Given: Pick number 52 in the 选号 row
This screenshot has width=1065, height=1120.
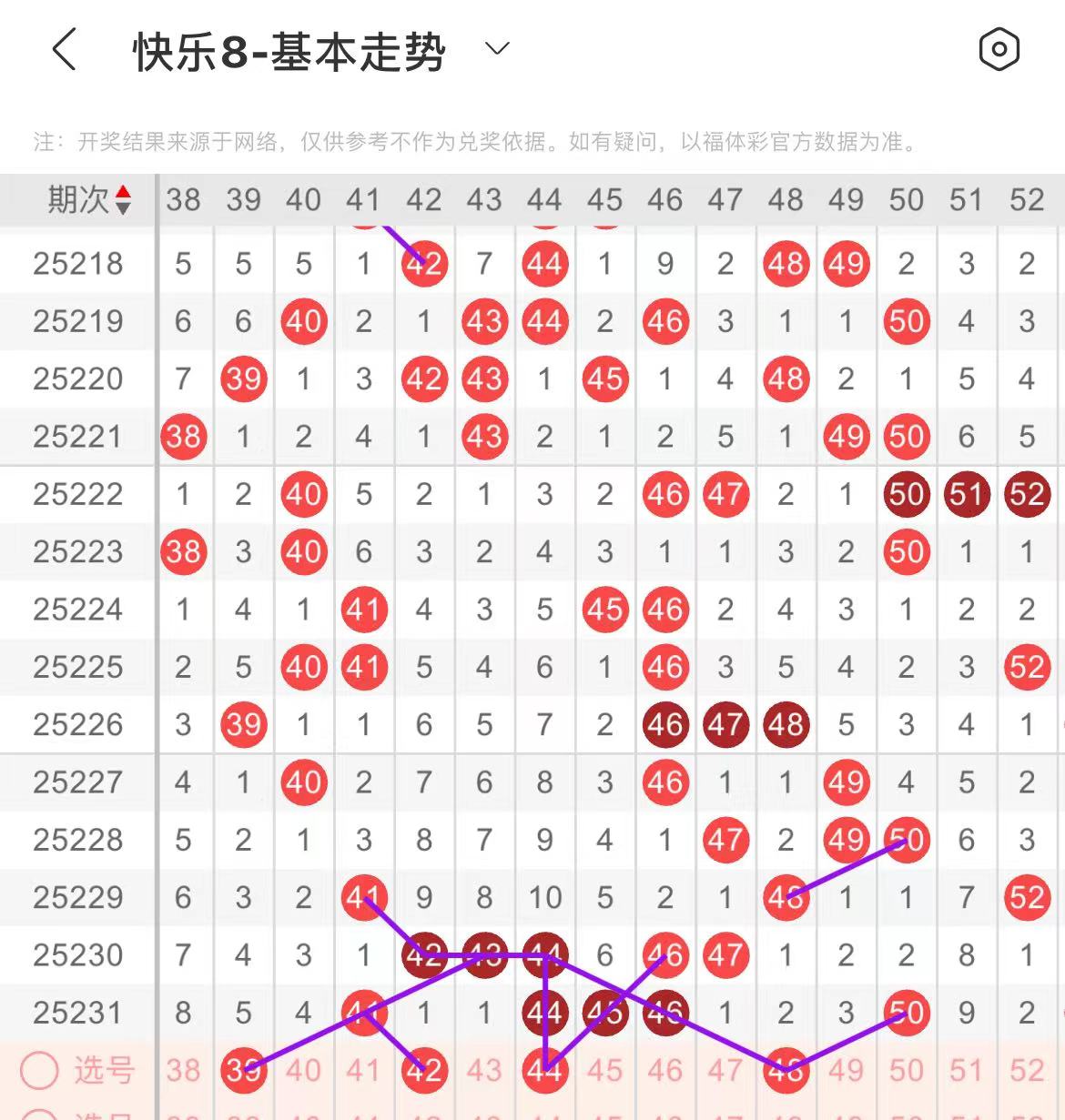Looking at the screenshot, I should (1027, 1070).
